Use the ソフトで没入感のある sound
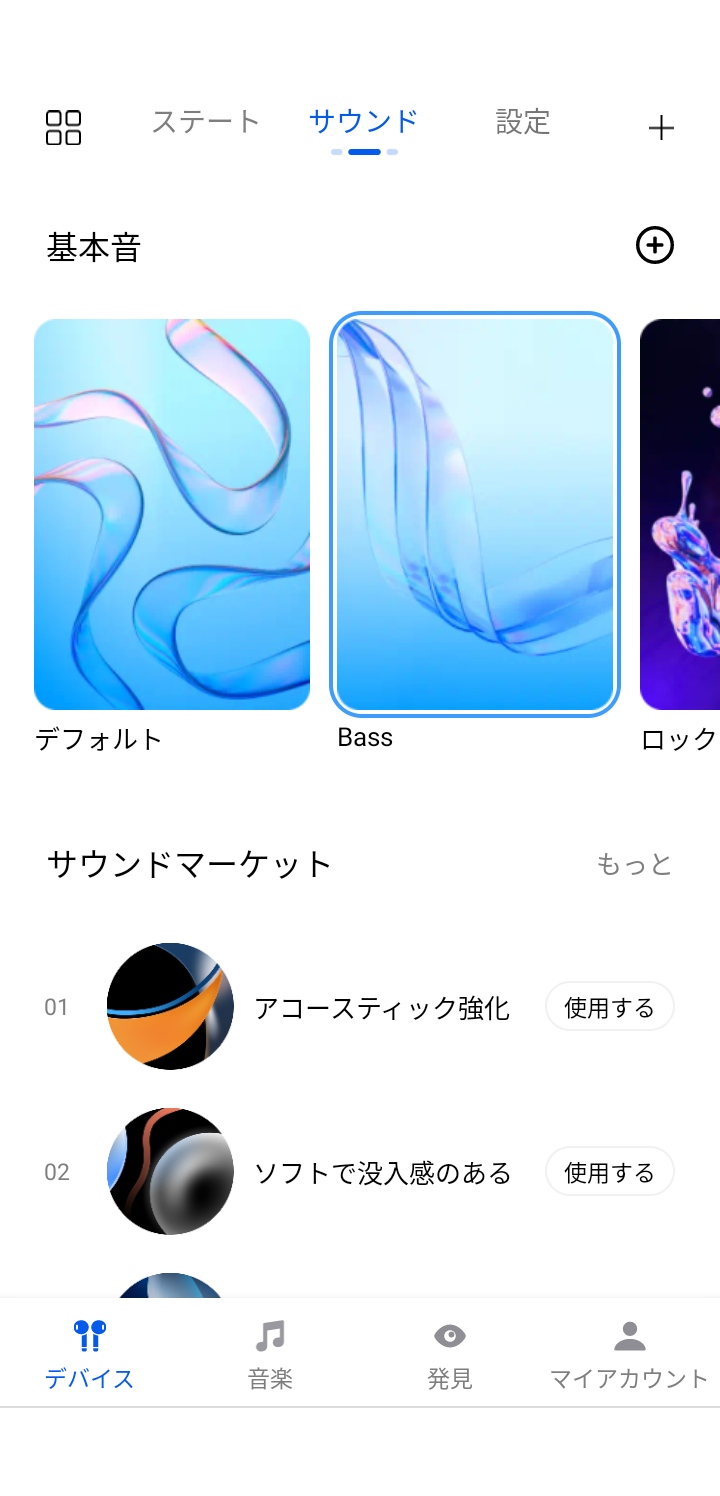Screen dimensions: 720x1496 (x=609, y=1172)
